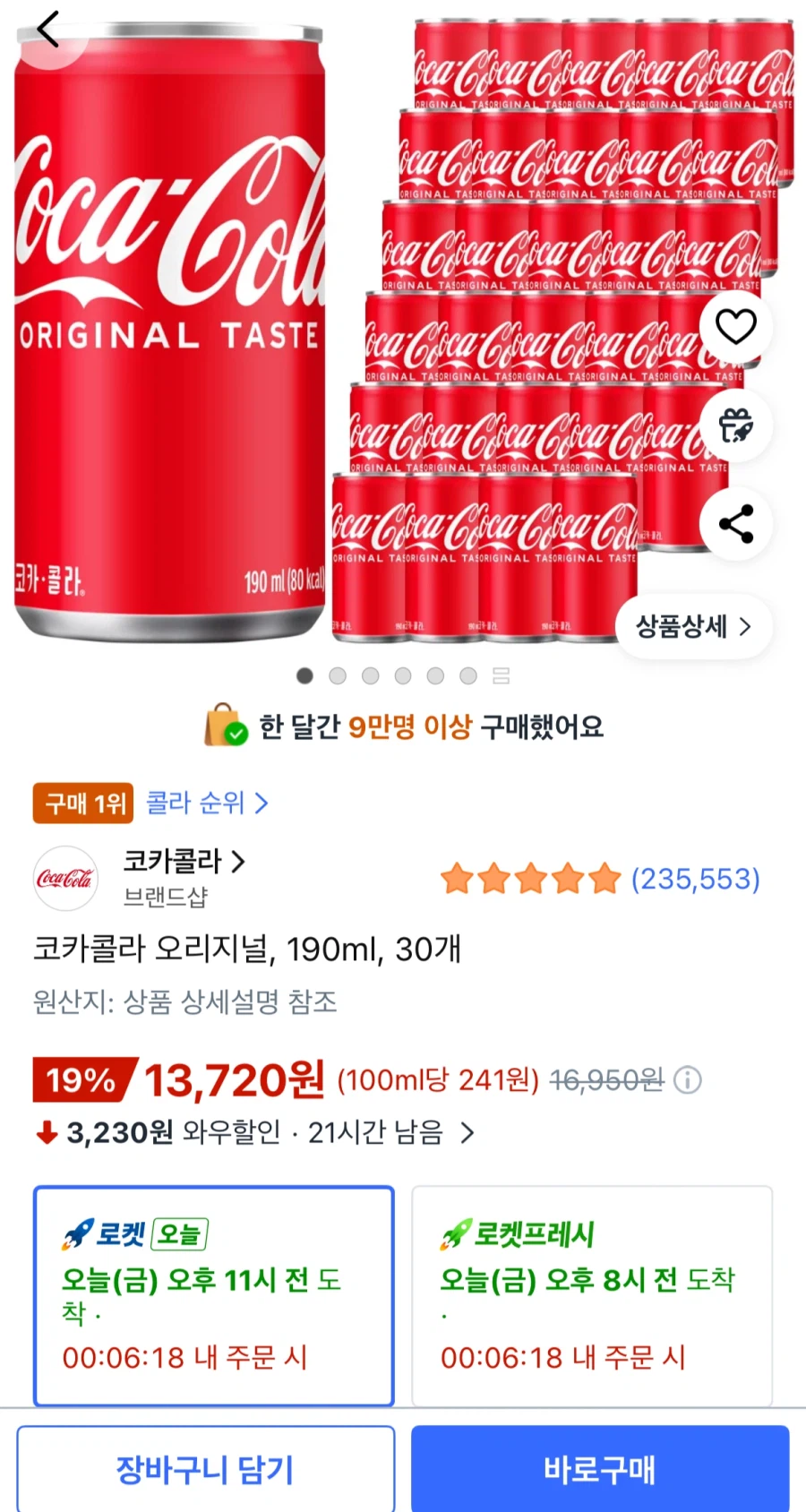Expand the 와우할인 discount details chevron
The image size is (806, 1512).
coord(467,1132)
